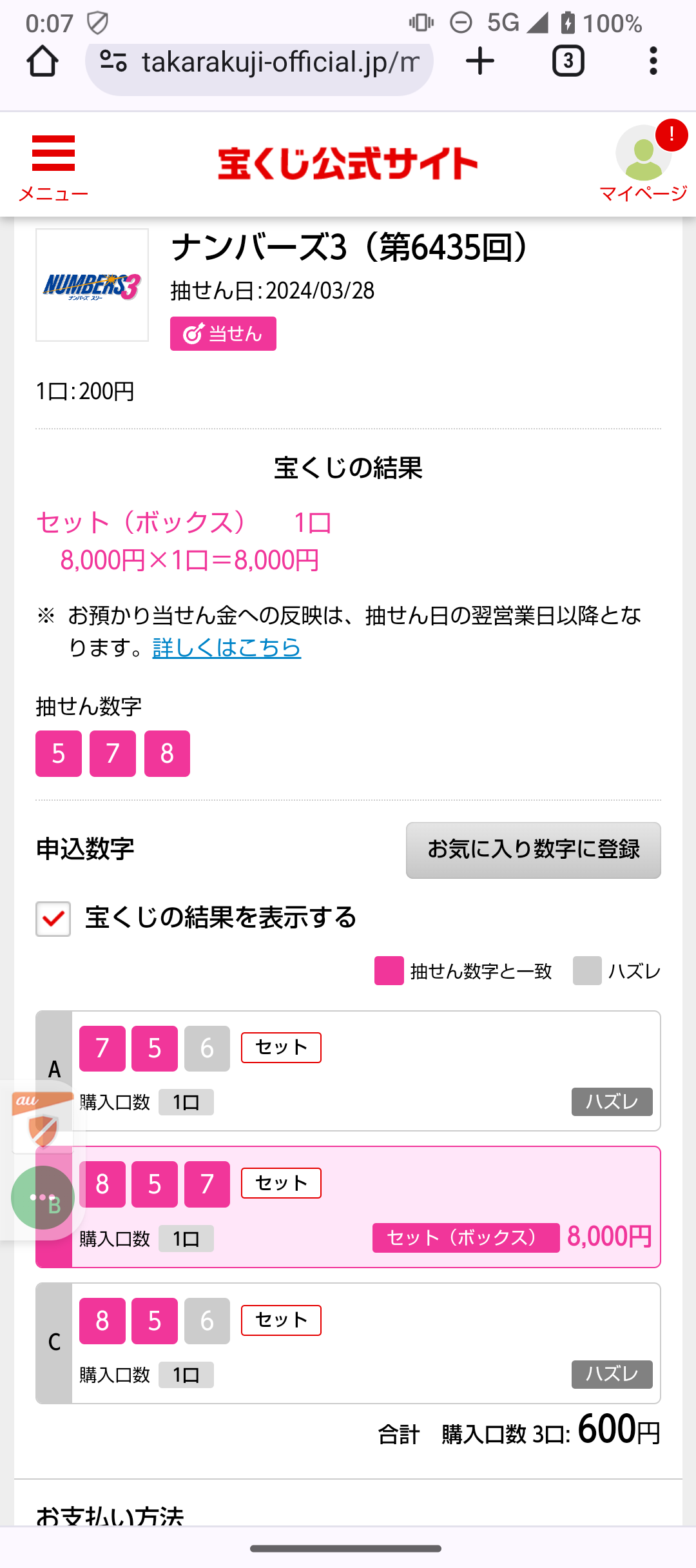Tap the 宝くじ公式サイト site logo
This screenshot has height=1568, width=696.
click(348, 163)
